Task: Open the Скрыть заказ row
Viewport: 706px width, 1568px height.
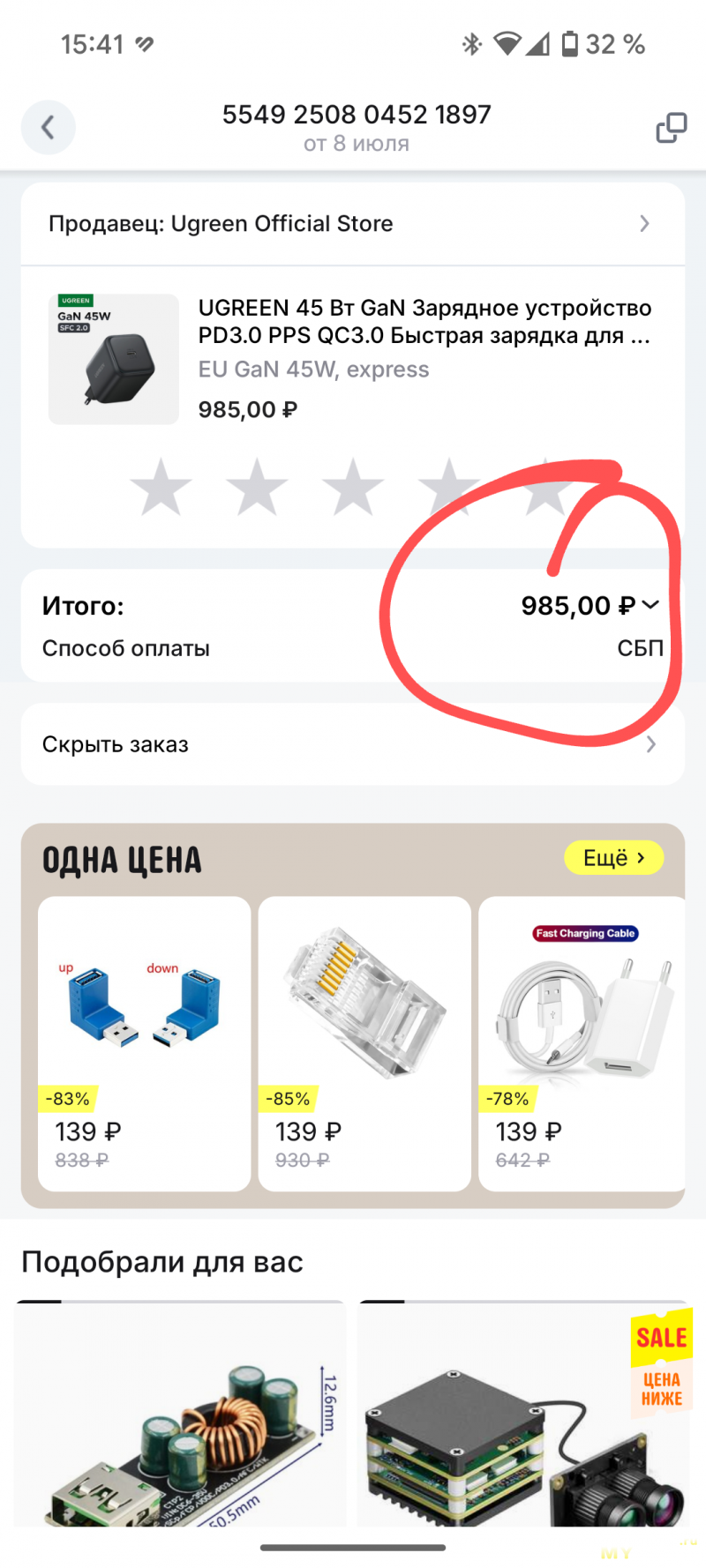Action: (353, 744)
